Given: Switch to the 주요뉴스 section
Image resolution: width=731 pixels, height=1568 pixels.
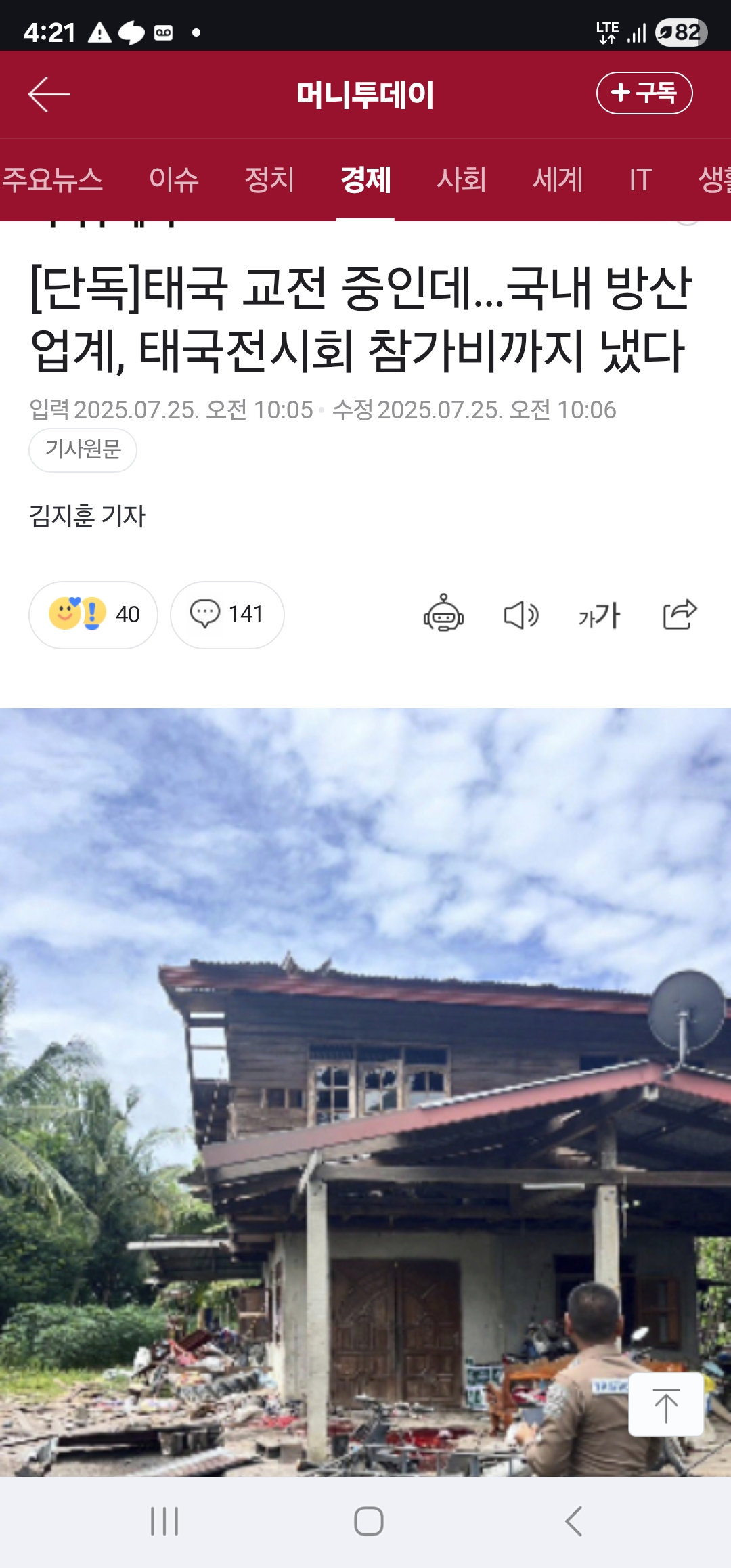Looking at the screenshot, I should 53,179.
